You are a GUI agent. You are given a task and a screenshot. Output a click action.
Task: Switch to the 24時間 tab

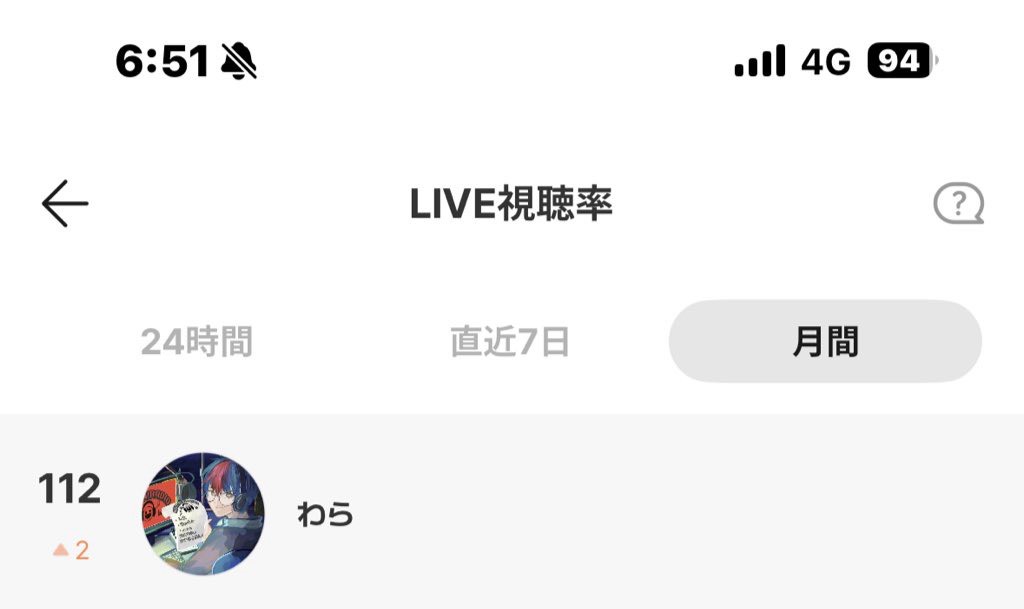(x=196, y=342)
